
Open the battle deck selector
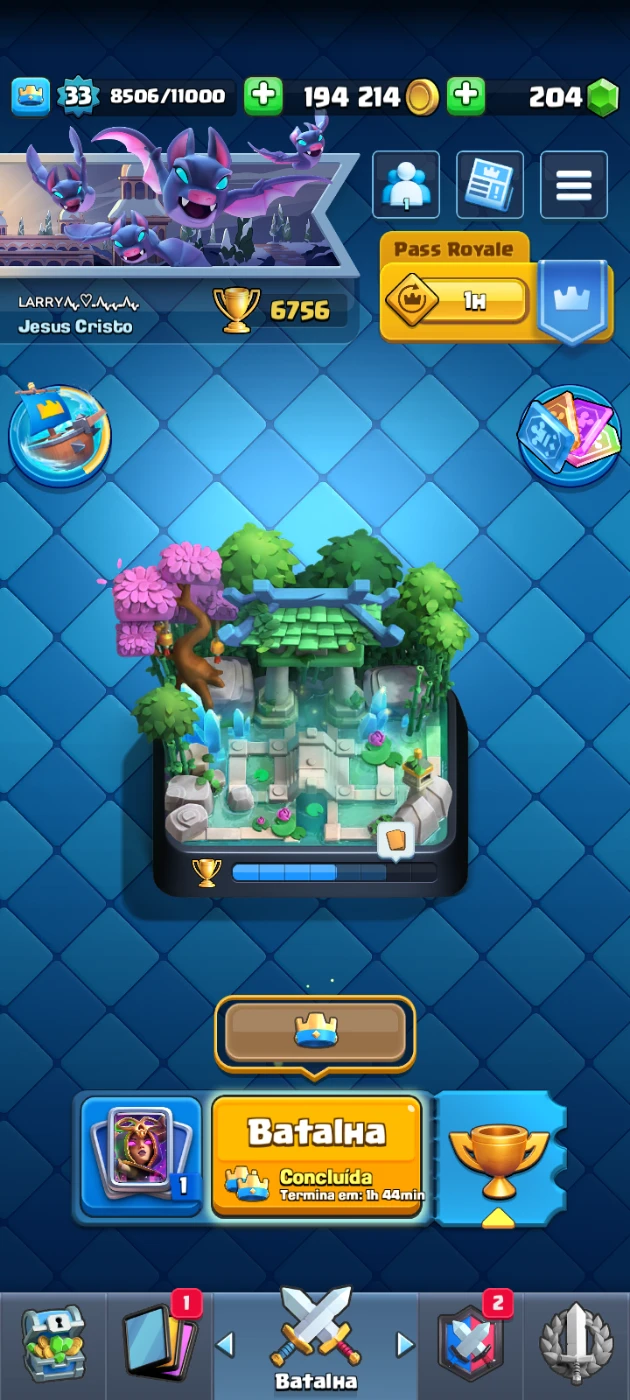coord(141,1155)
